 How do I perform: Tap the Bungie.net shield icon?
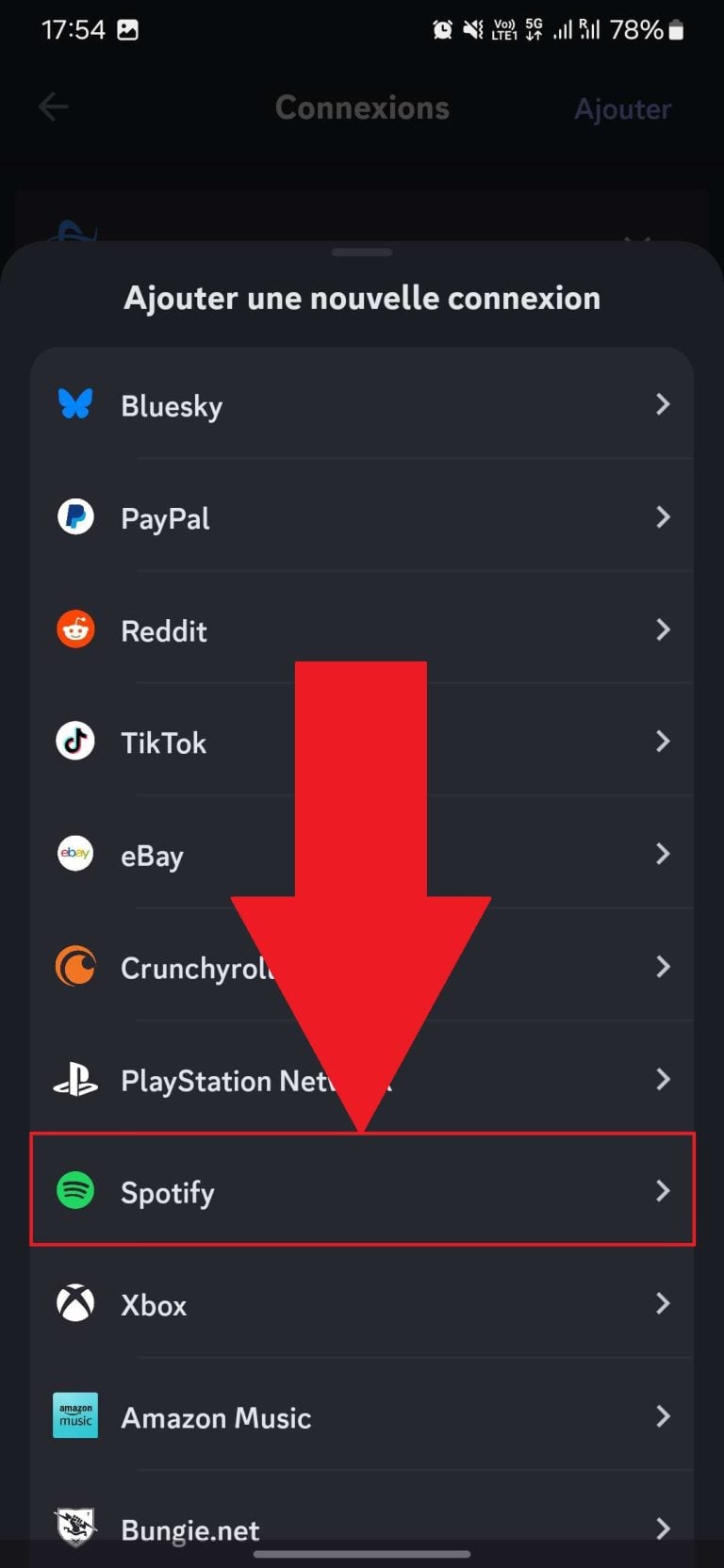tap(74, 1525)
